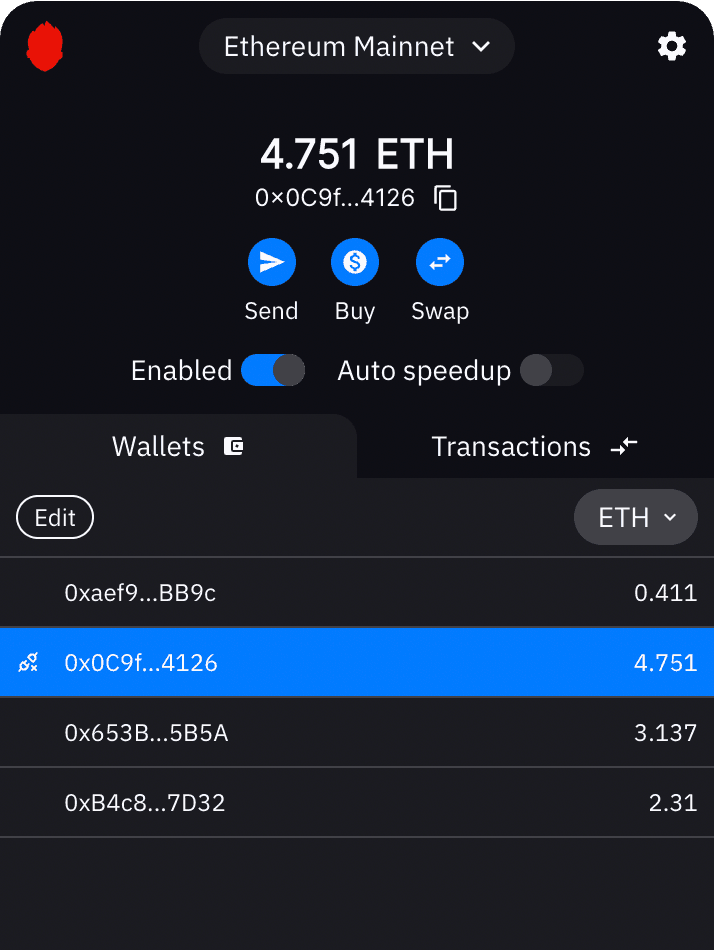Image resolution: width=714 pixels, height=950 pixels.
Task: Select the Wallets tab
Action: [178, 446]
